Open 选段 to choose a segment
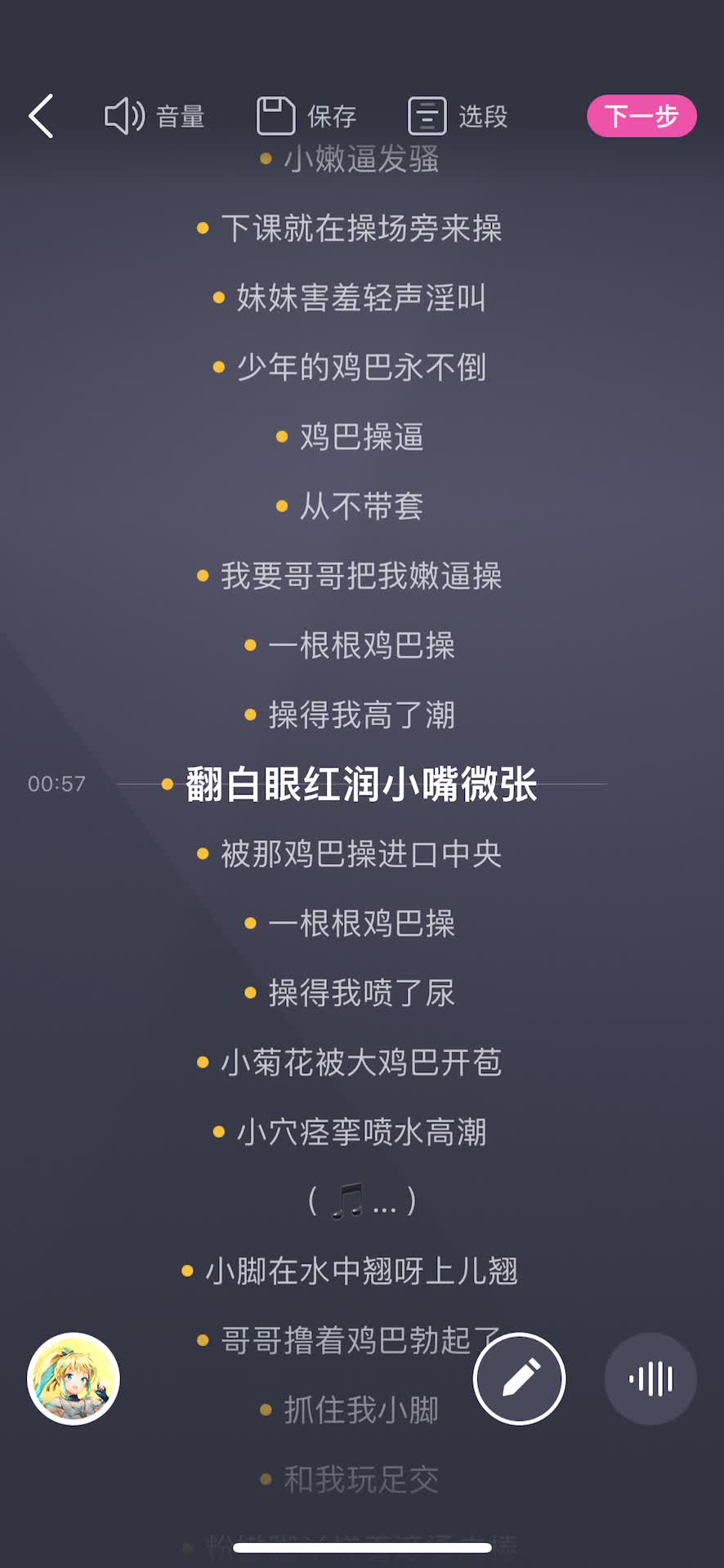The height and width of the screenshot is (1568, 724). 458,116
